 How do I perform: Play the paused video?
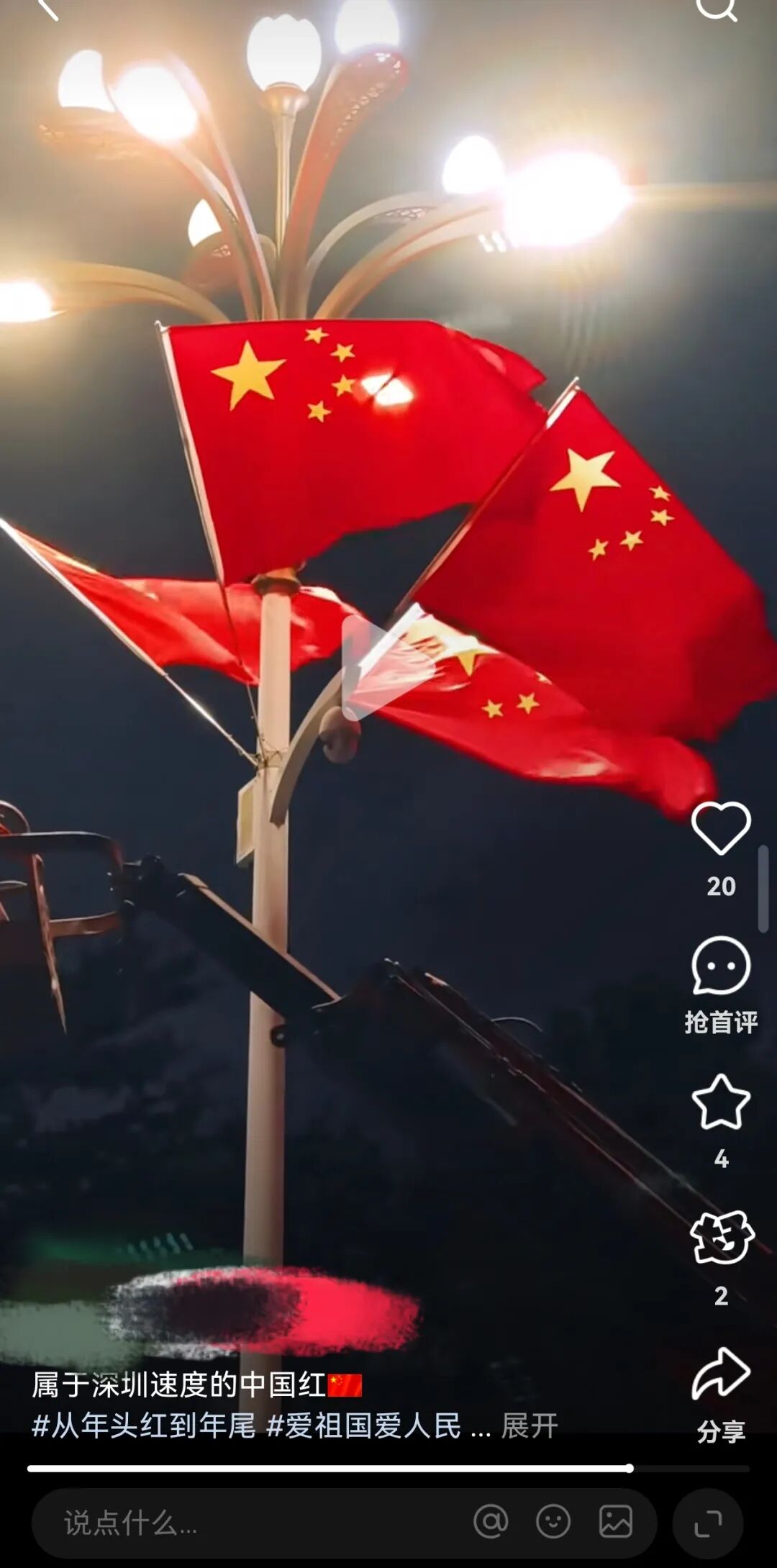click(385, 668)
